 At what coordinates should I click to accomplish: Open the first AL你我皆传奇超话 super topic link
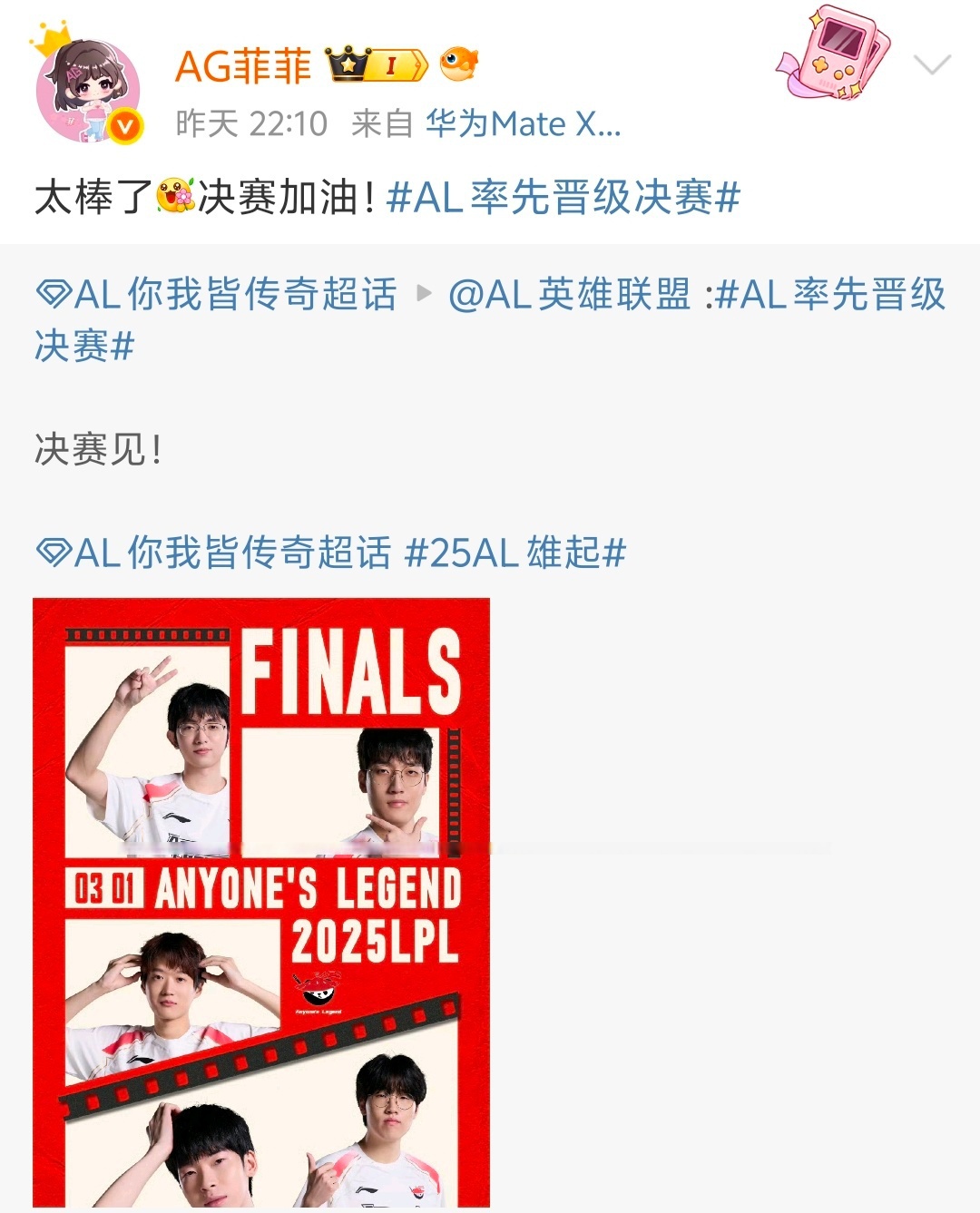coord(218,295)
